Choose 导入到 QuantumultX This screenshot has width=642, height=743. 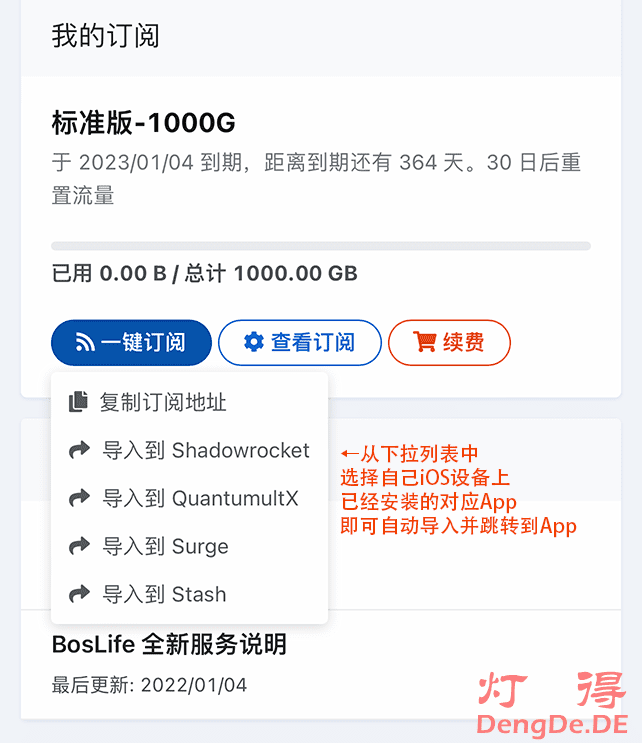(199, 498)
